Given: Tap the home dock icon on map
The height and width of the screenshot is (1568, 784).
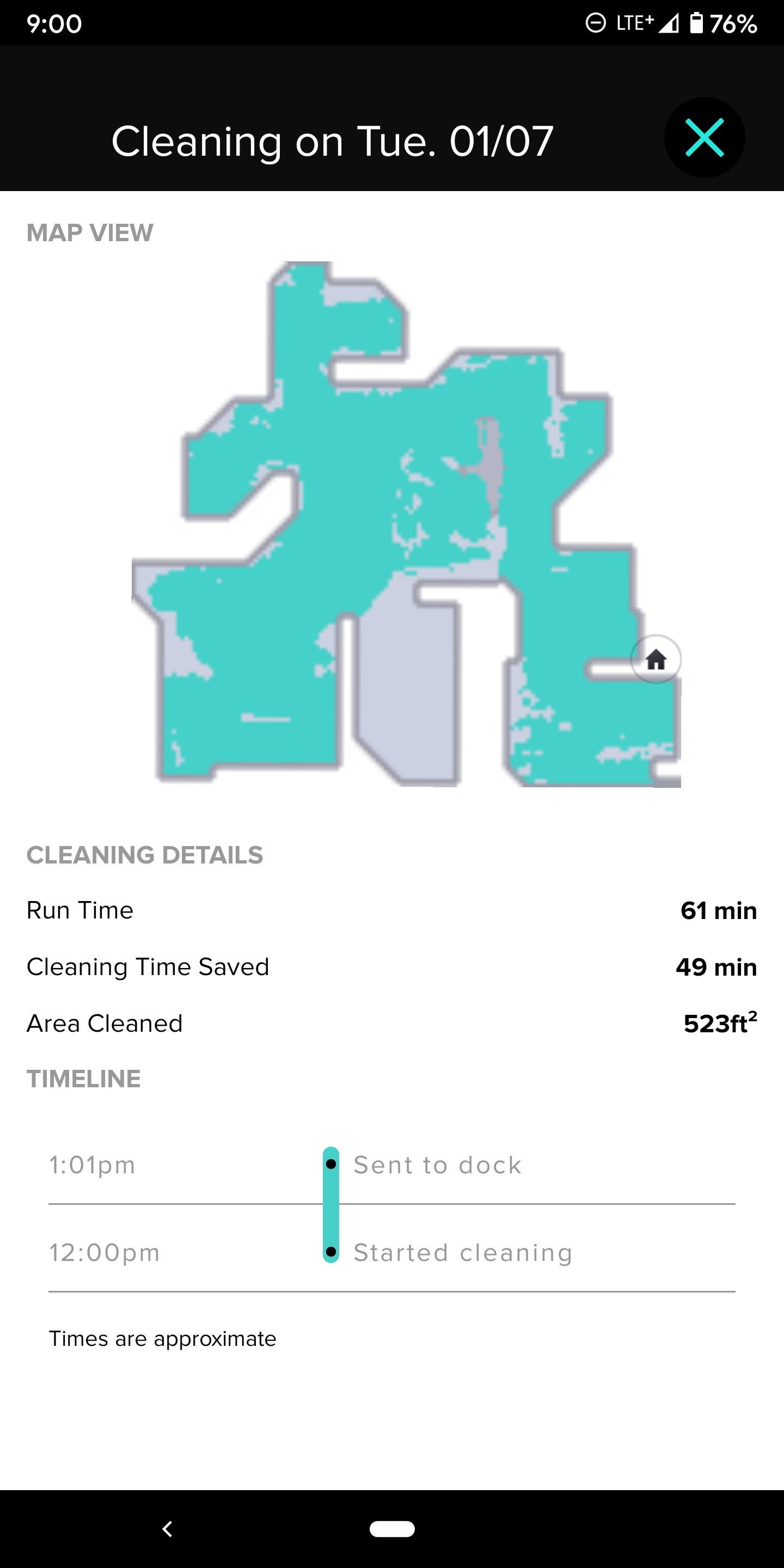Looking at the screenshot, I should 656,659.
